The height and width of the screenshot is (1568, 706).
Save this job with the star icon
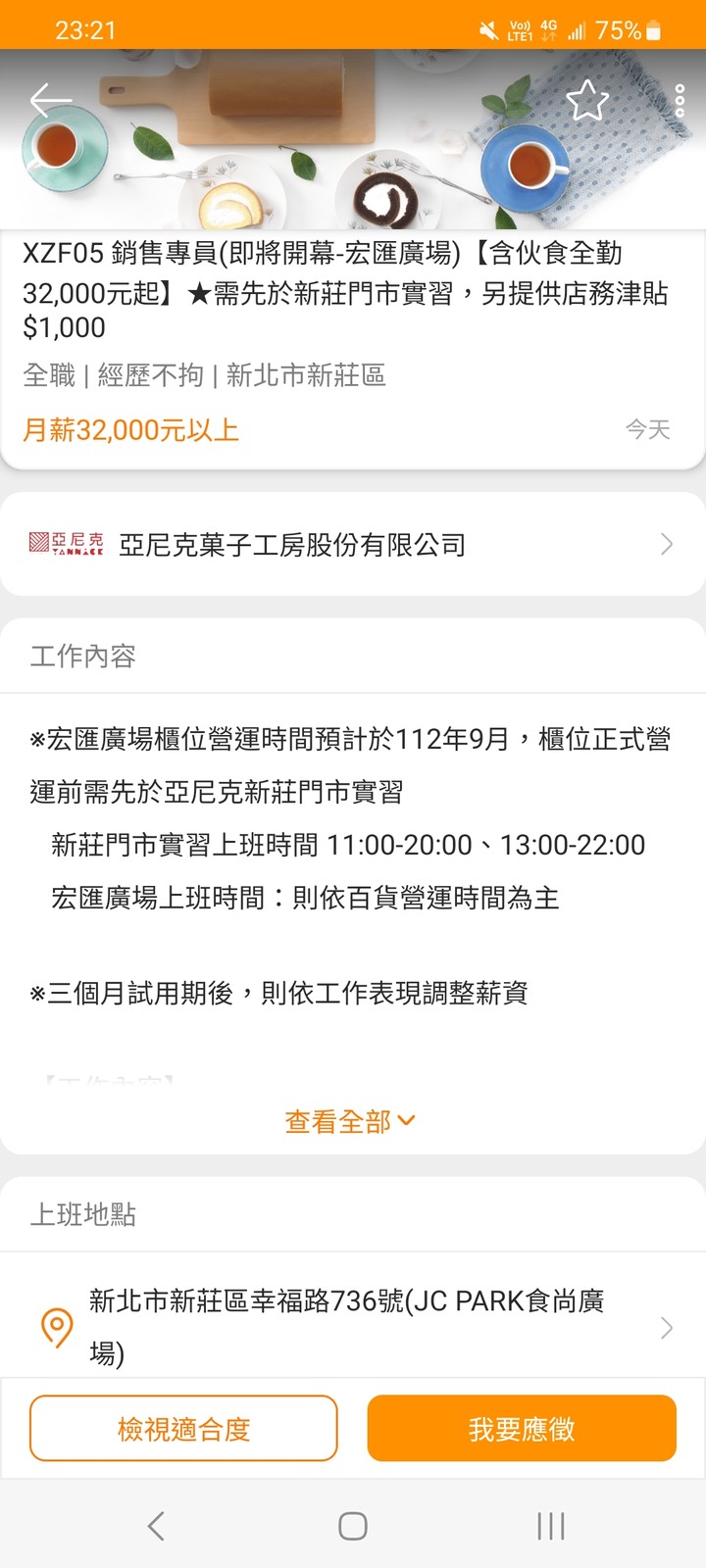coord(586,100)
